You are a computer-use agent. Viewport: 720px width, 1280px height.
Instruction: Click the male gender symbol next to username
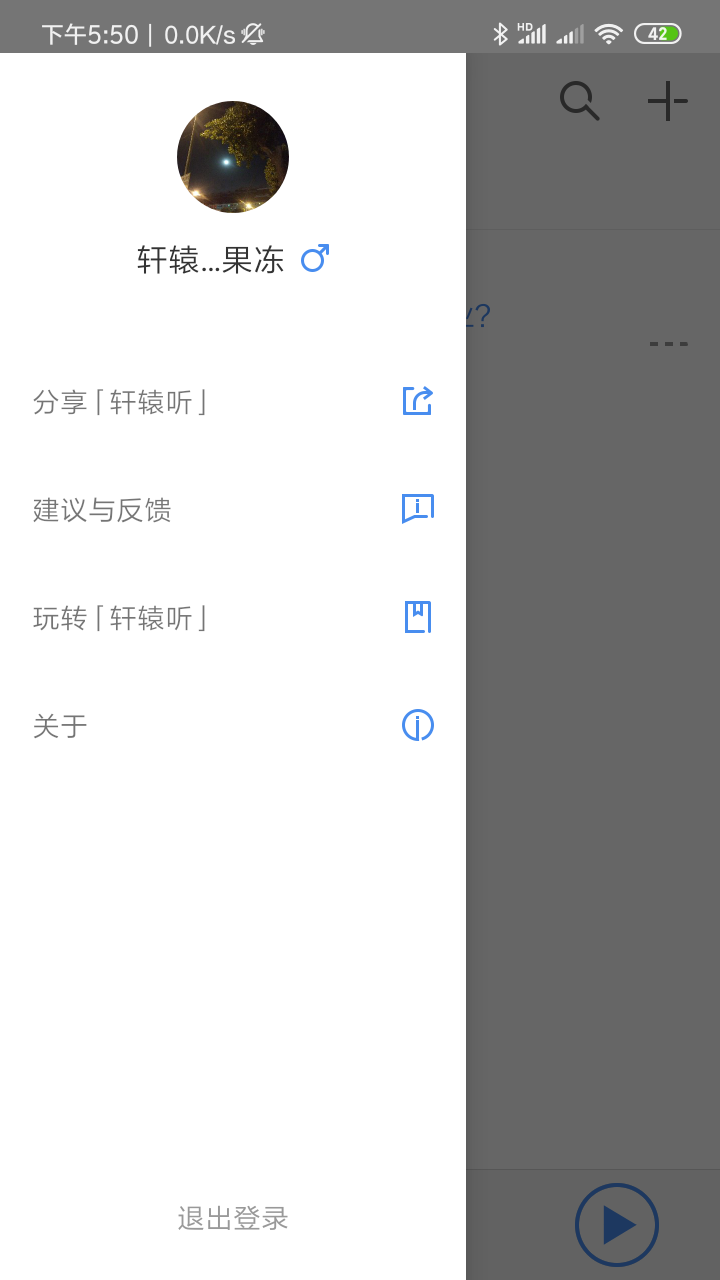(x=314, y=258)
